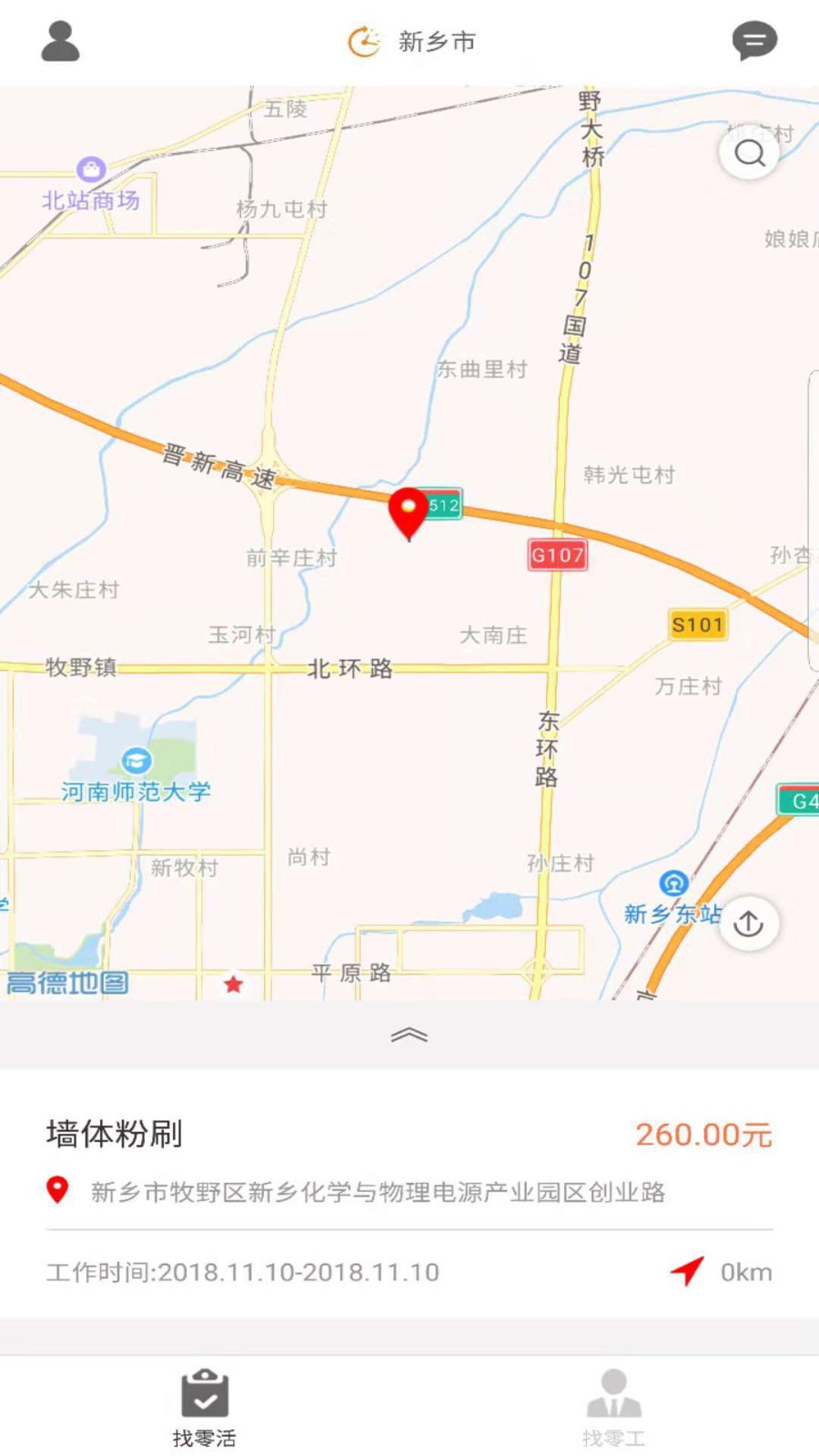Tap the map search magnifier icon
This screenshot has width=819, height=1456.
click(749, 154)
